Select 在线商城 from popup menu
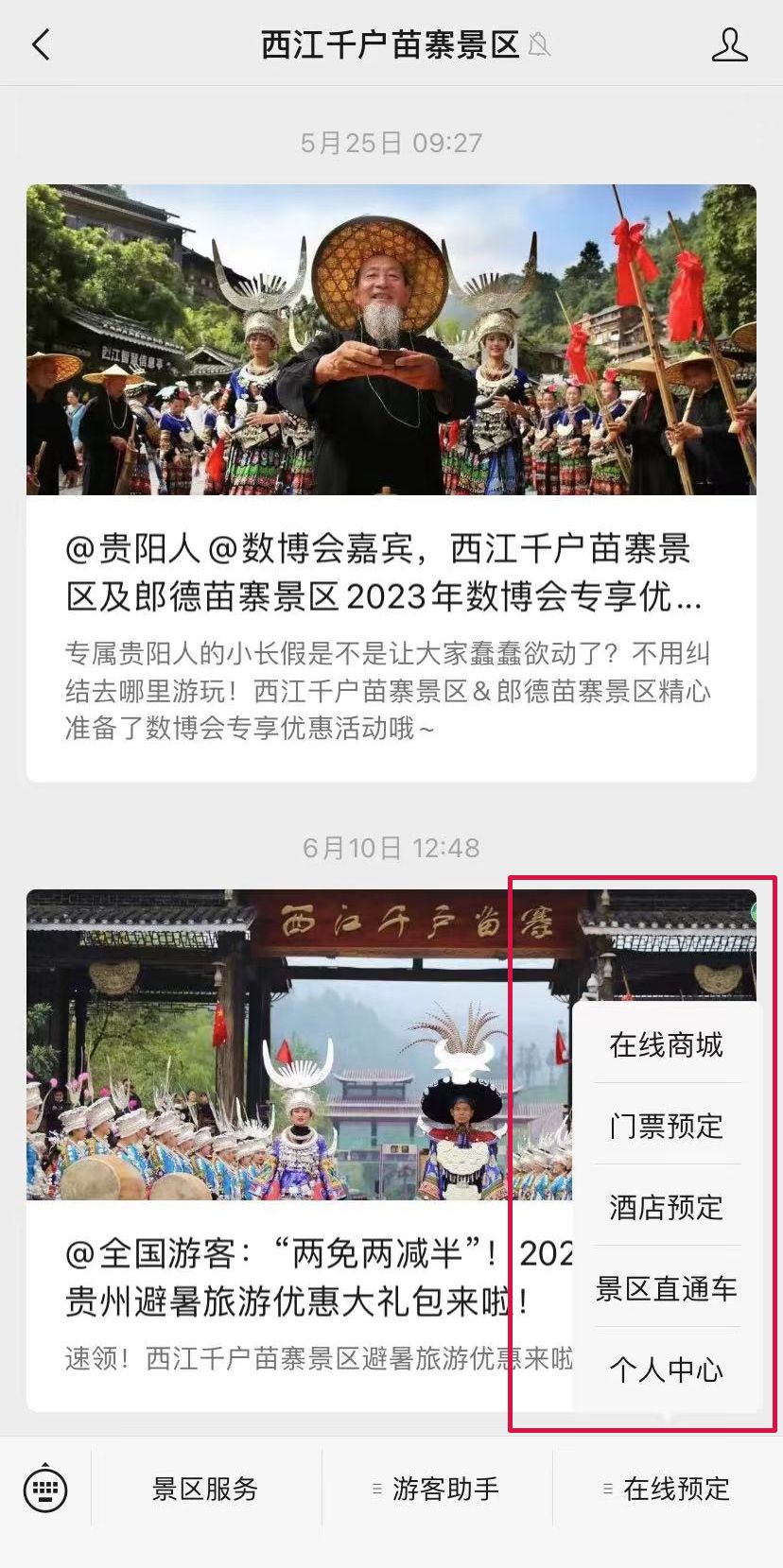 click(666, 1044)
